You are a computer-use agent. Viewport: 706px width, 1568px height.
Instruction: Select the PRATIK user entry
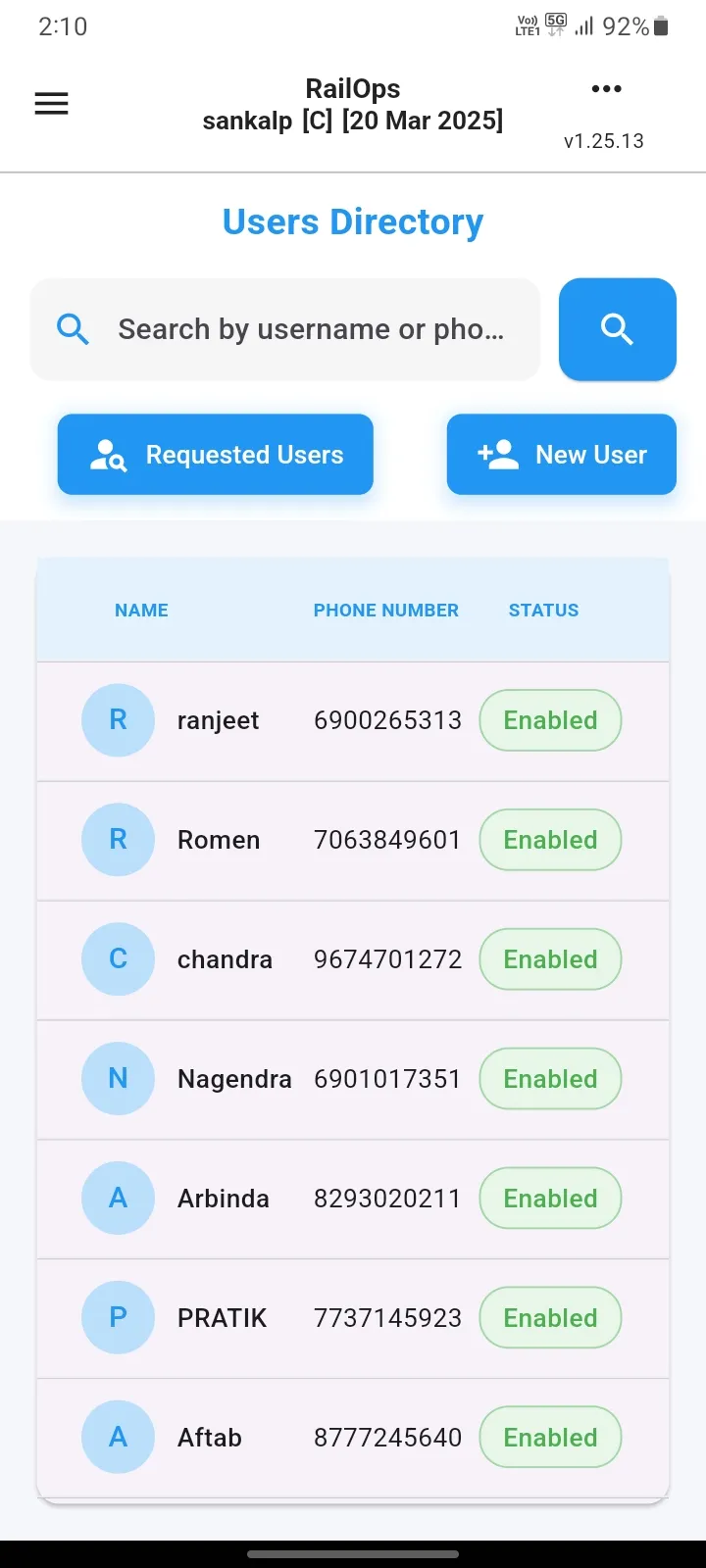353,1319
